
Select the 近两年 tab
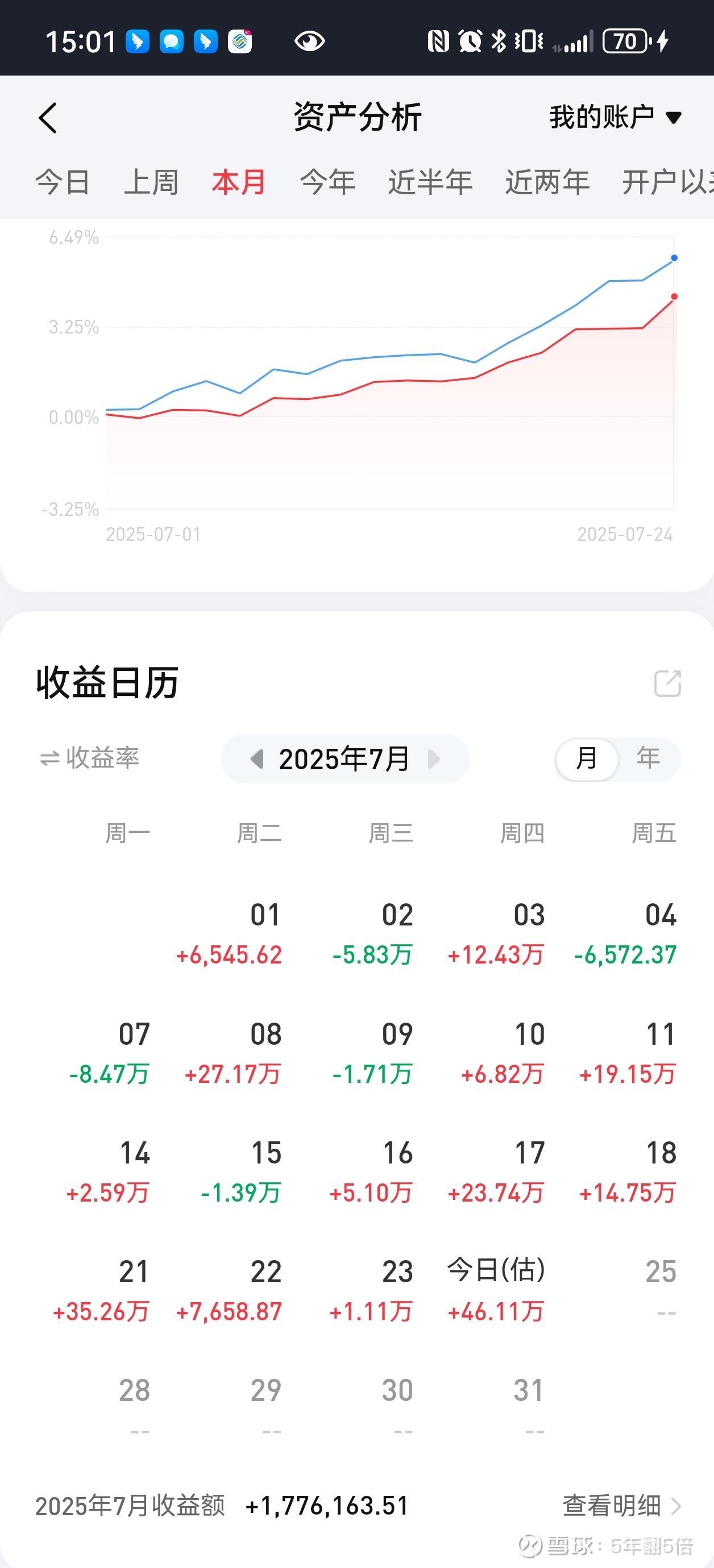pyautogui.click(x=547, y=182)
